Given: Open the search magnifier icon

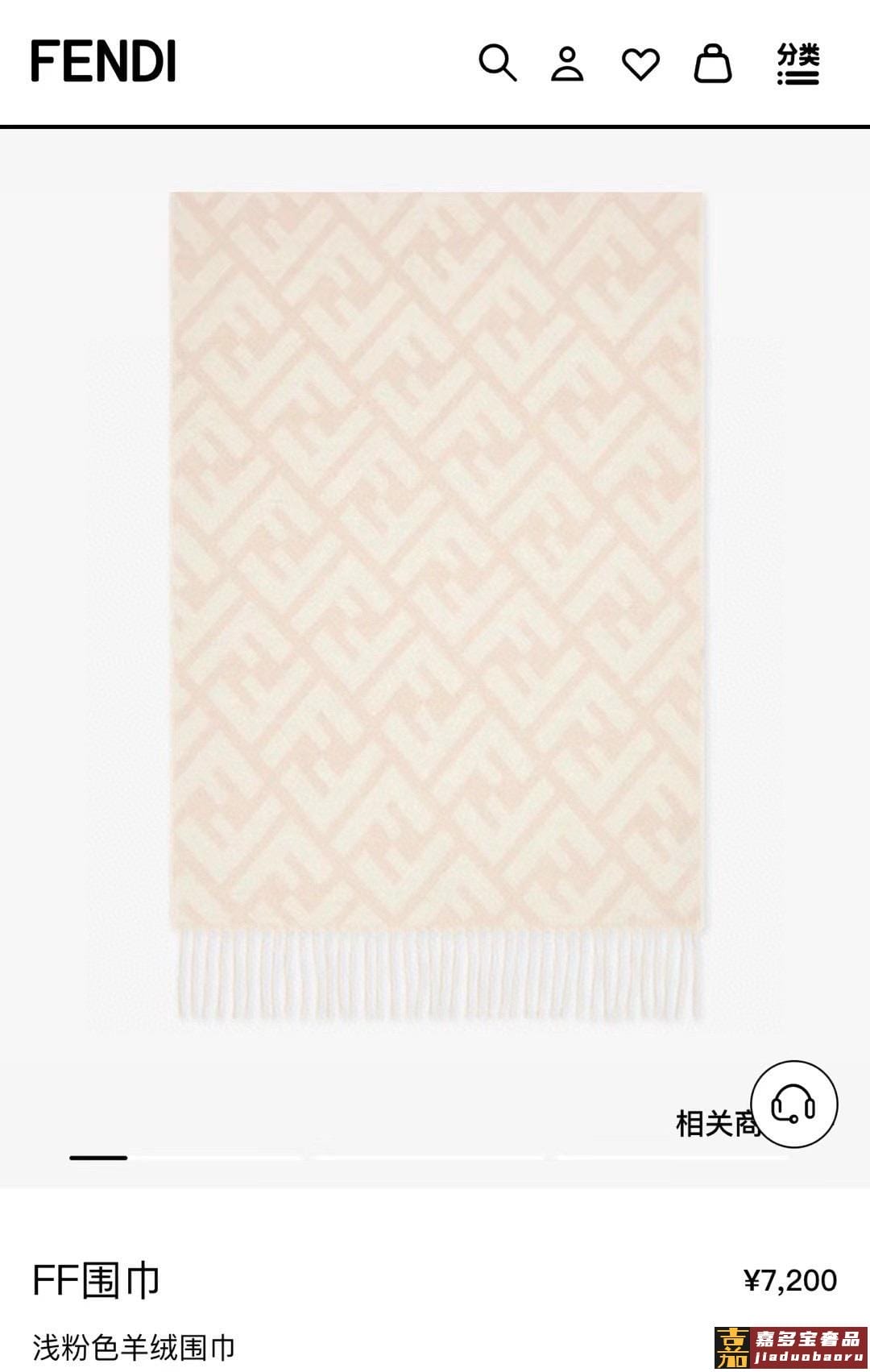Looking at the screenshot, I should pos(497,63).
